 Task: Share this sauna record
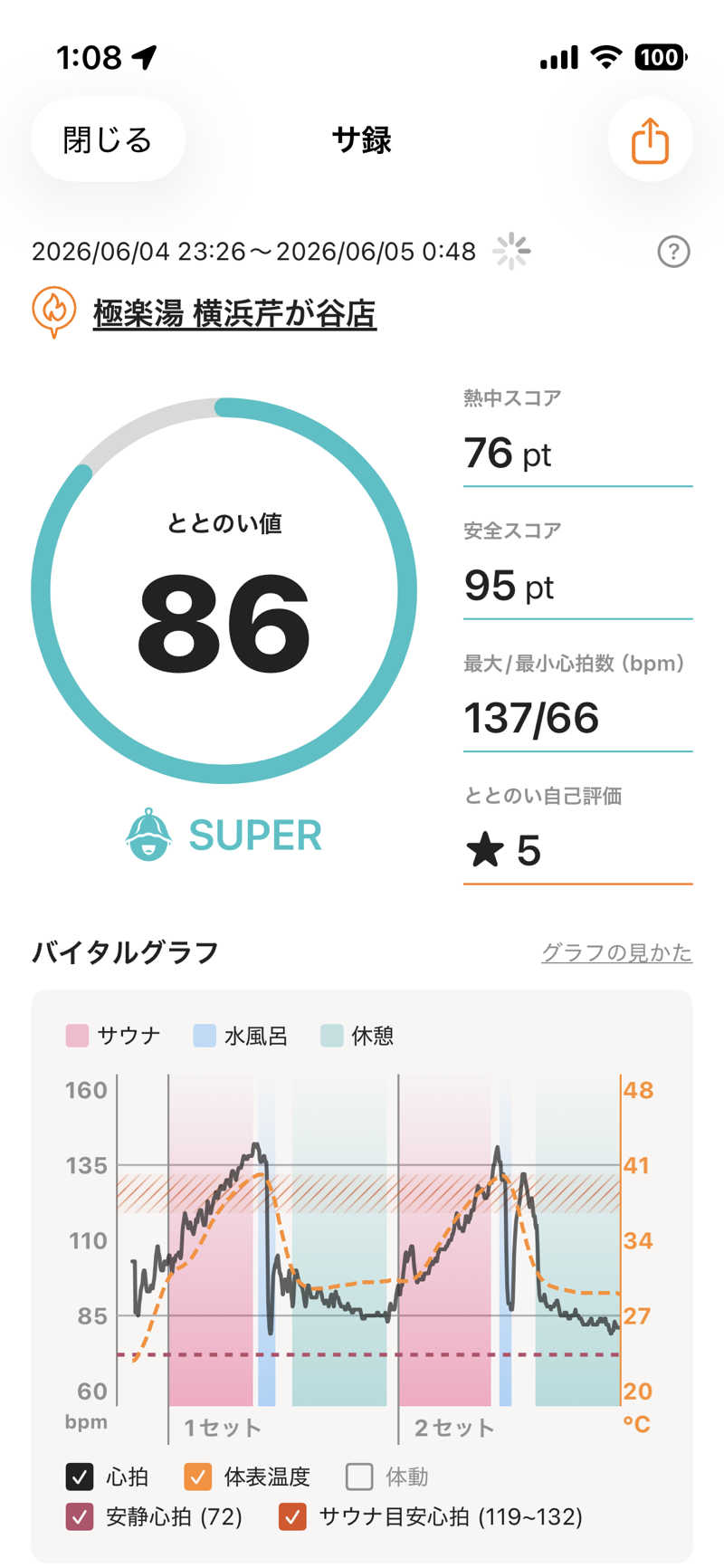coord(650,139)
